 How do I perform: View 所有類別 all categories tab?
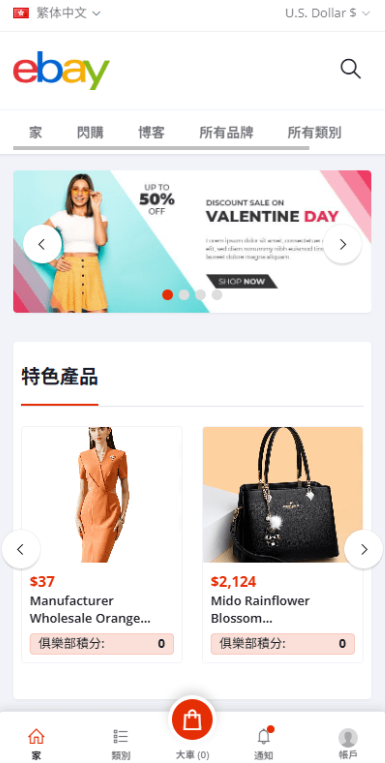coord(314,132)
